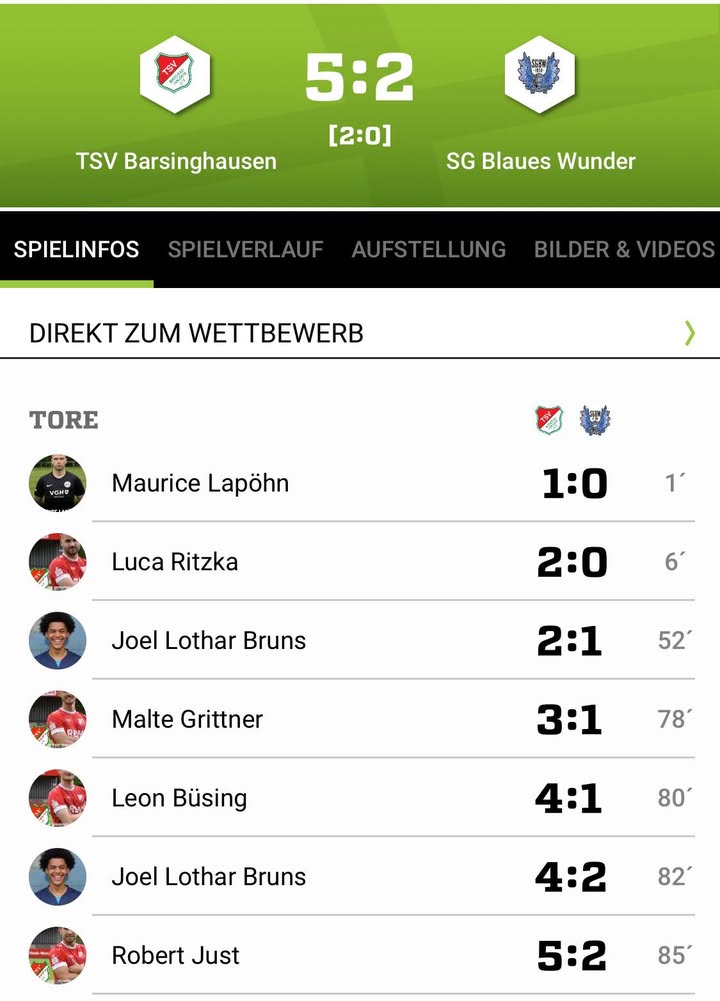Image resolution: width=720 pixels, height=1001 pixels.
Task: Switch to the Spielverlauf tab
Action: (245, 249)
